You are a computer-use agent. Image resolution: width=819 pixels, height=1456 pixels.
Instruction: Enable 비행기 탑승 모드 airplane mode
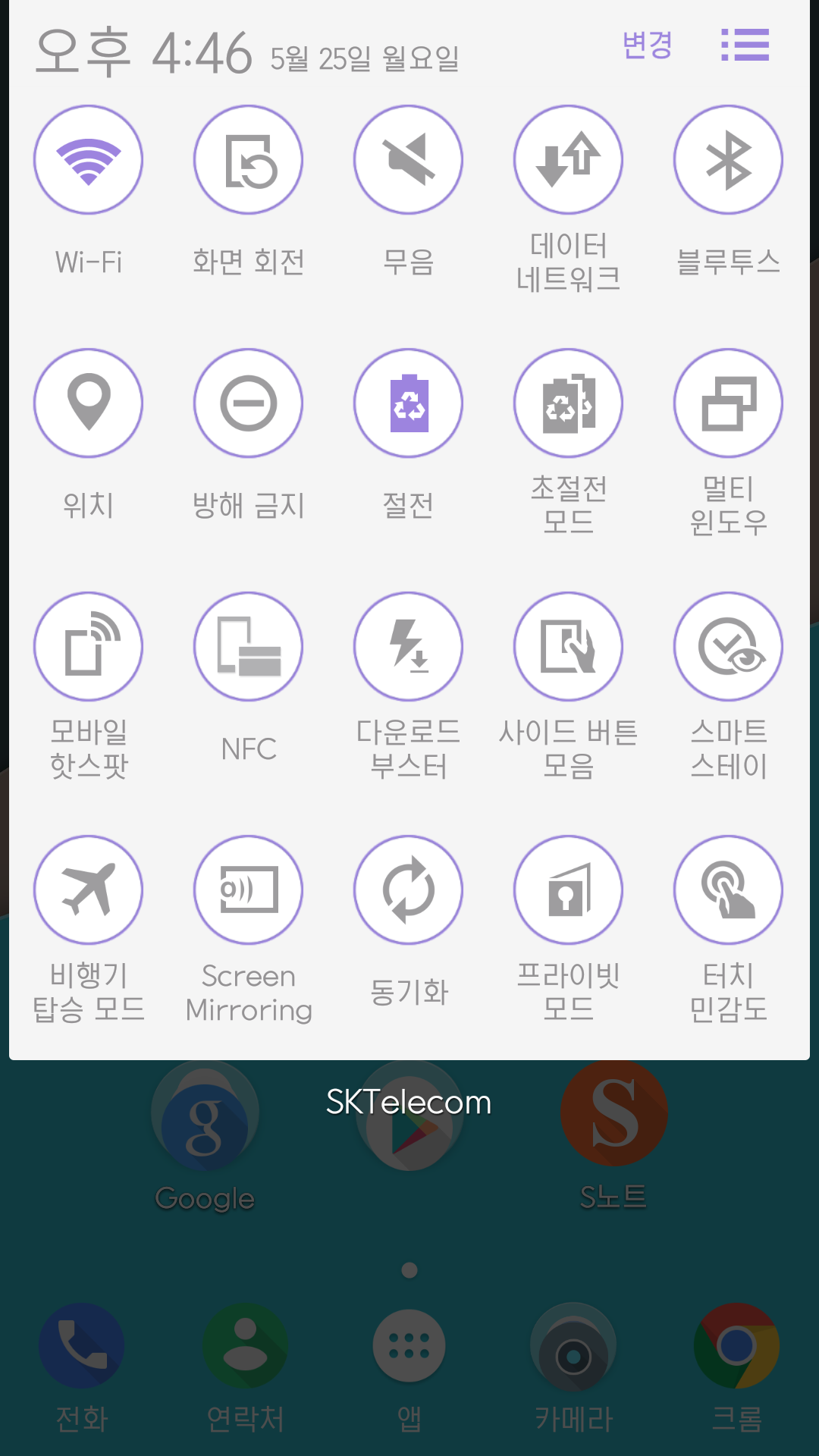click(x=89, y=890)
